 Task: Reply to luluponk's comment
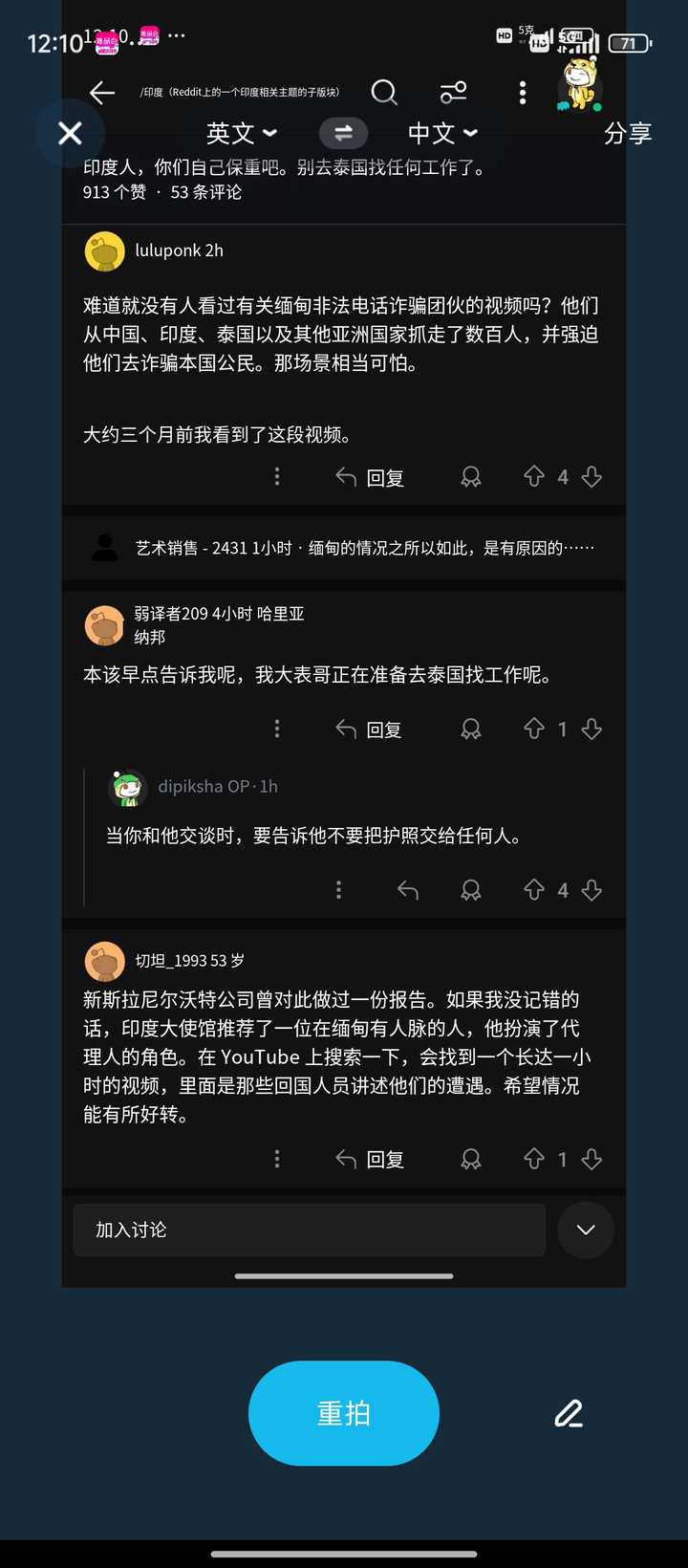371,477
